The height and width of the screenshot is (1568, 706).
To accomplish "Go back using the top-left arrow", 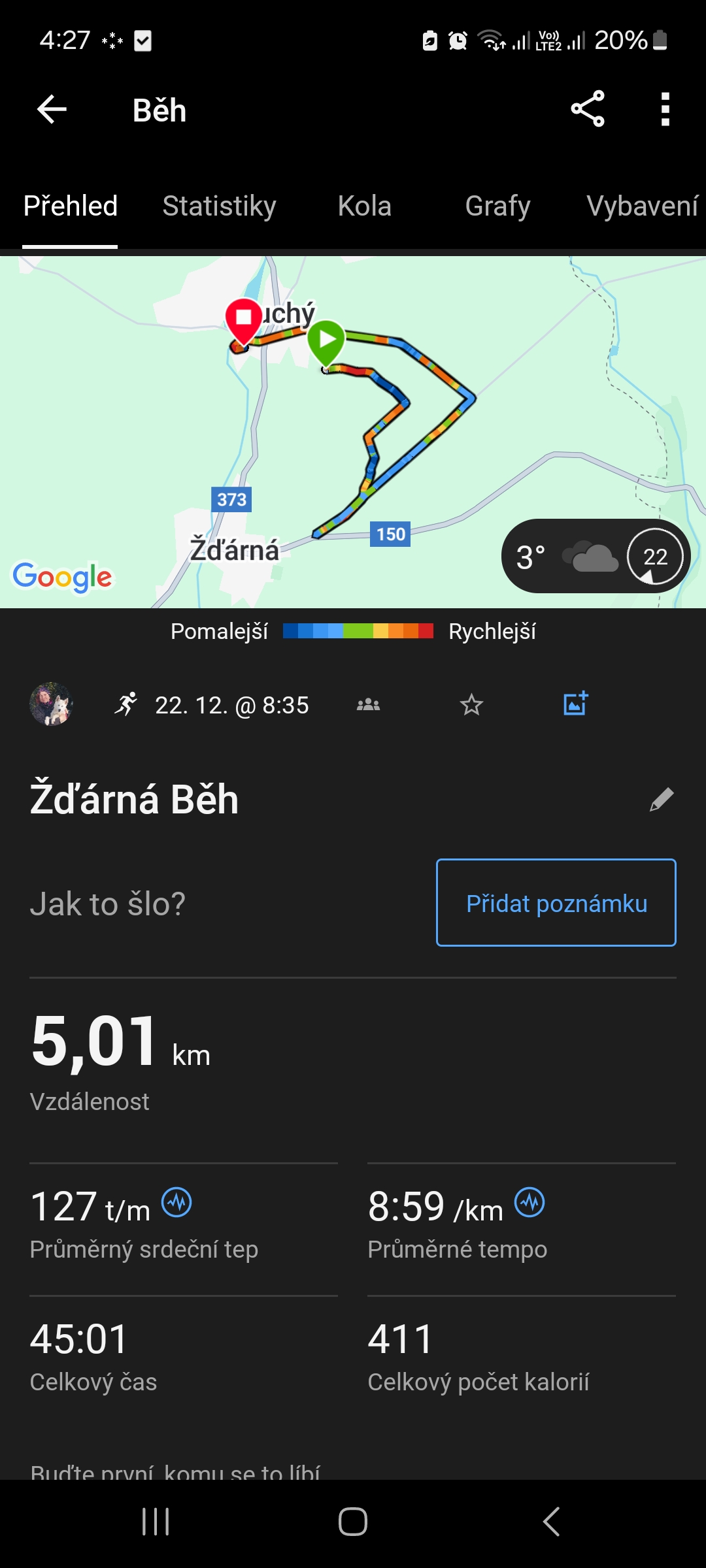I will point(52,109).
